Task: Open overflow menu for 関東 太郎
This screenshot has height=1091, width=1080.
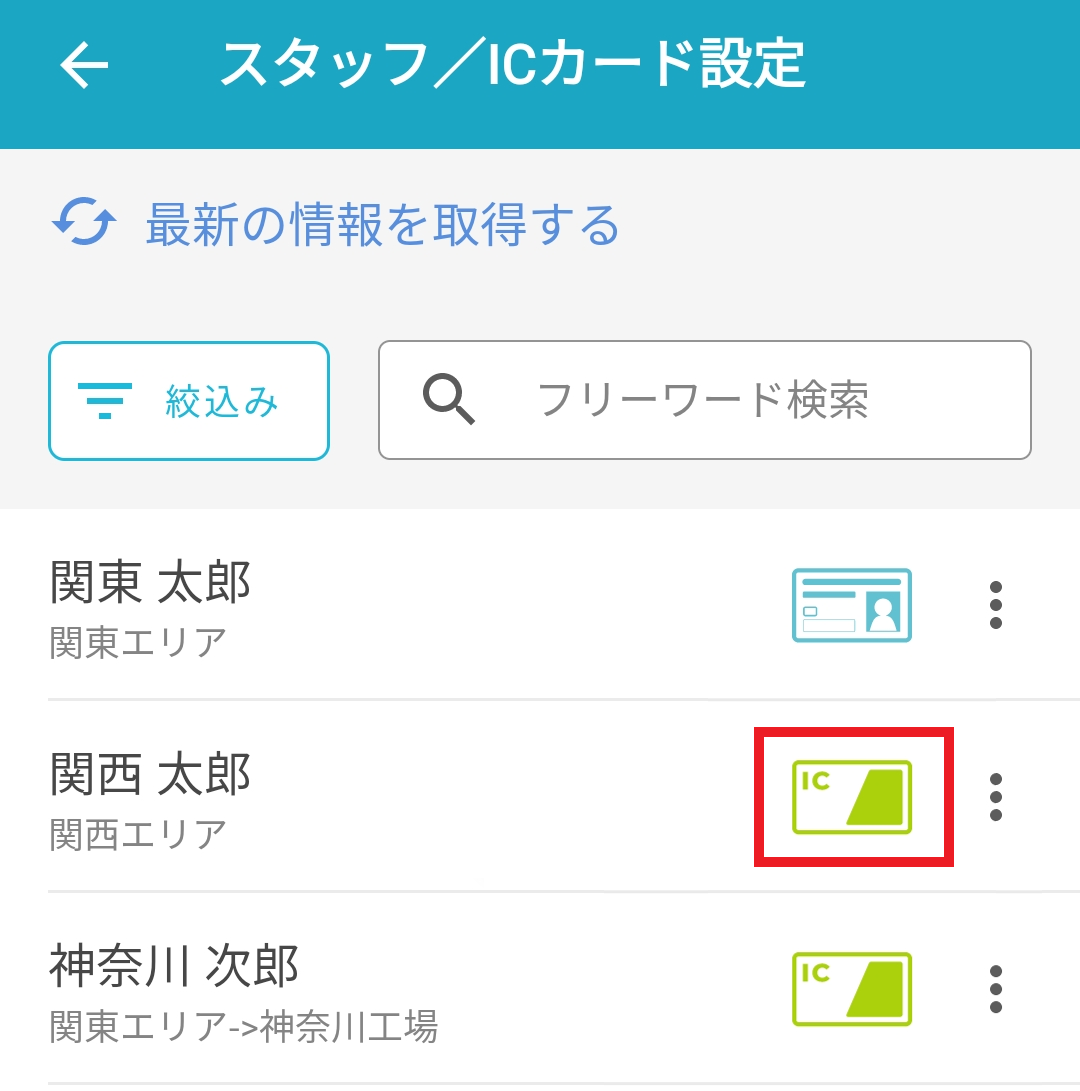Action: pos(995,605)
